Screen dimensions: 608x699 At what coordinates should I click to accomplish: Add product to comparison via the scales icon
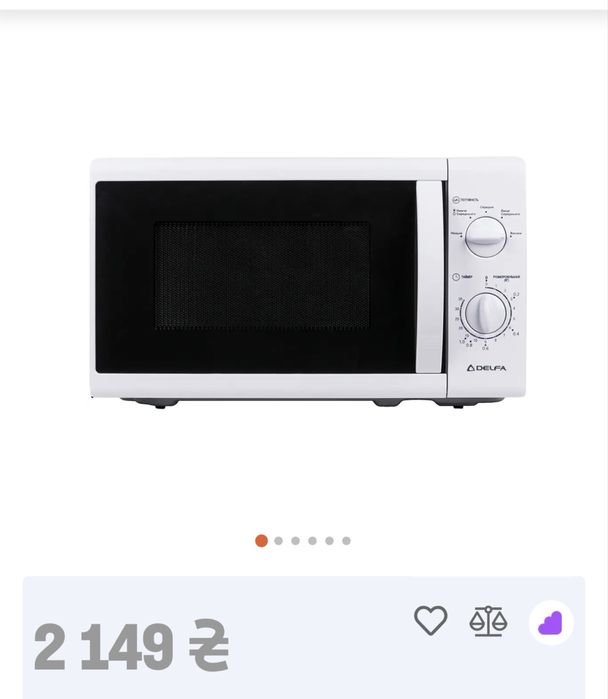point(488,621)
